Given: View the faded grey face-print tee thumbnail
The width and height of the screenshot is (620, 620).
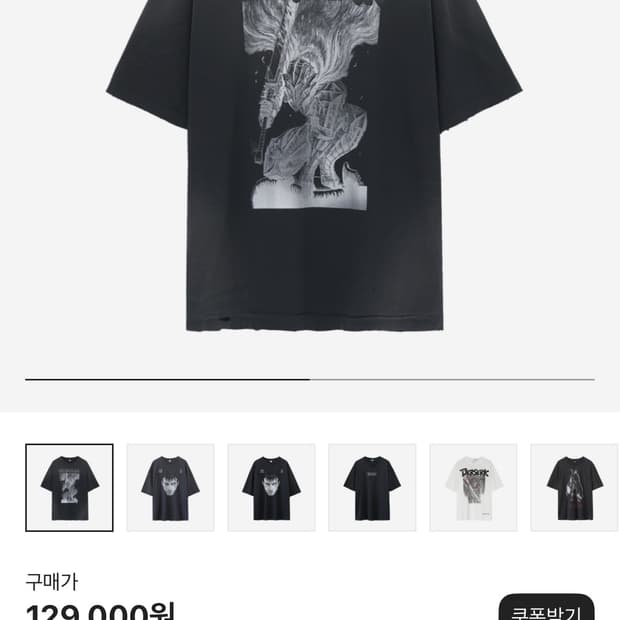Looking at the screenshot, I should point(170,488).
